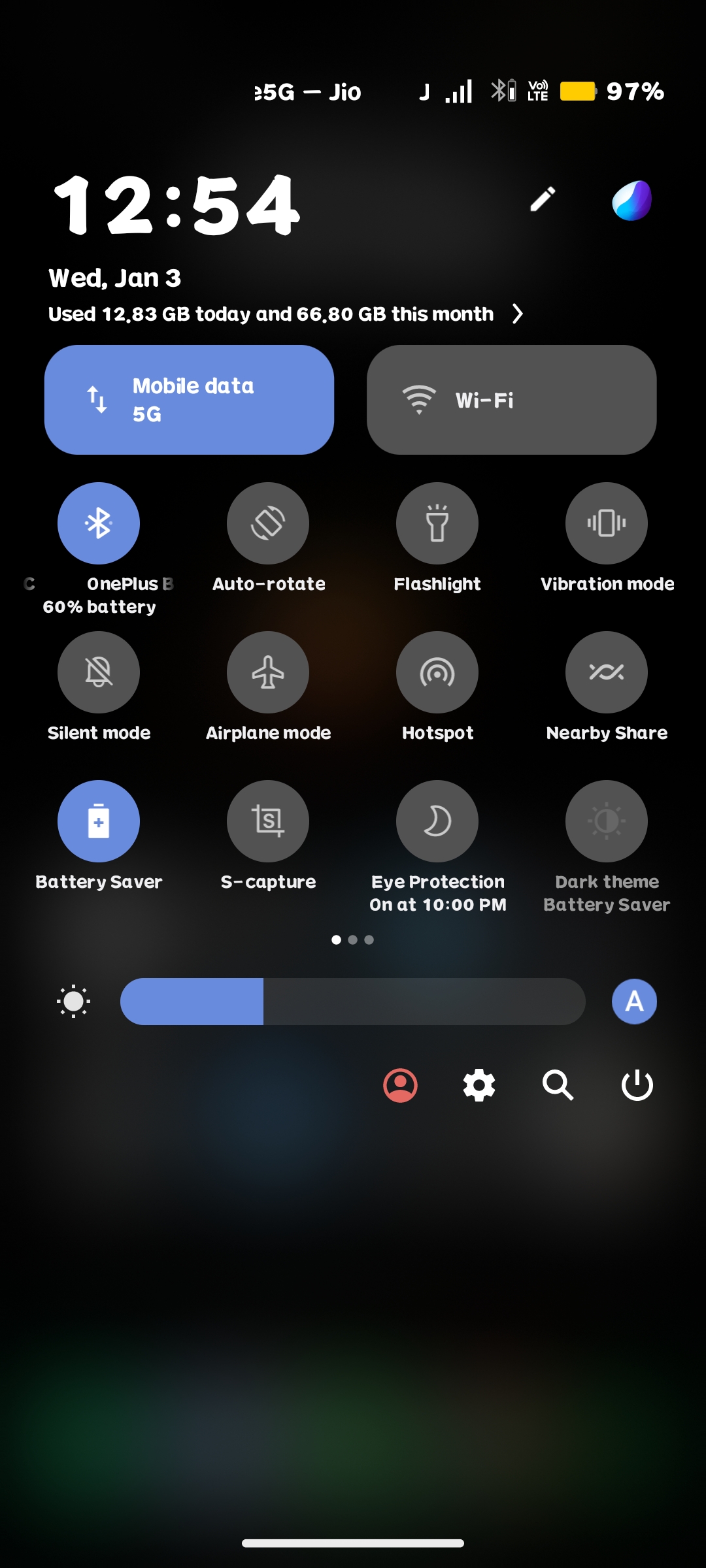Enable Auto-rotate

[268, 523]
